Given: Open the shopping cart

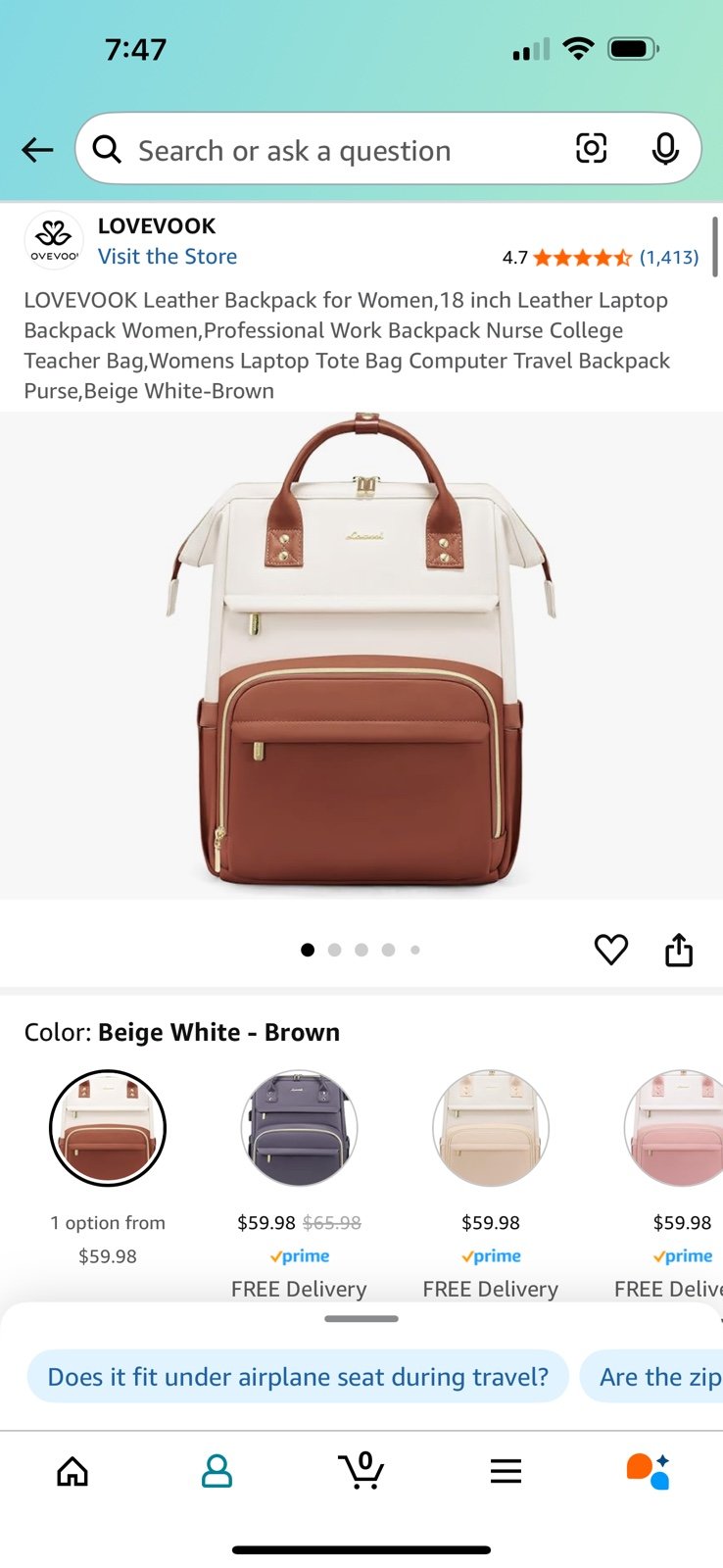Looking at the screenshot, I should point(361,1470).
